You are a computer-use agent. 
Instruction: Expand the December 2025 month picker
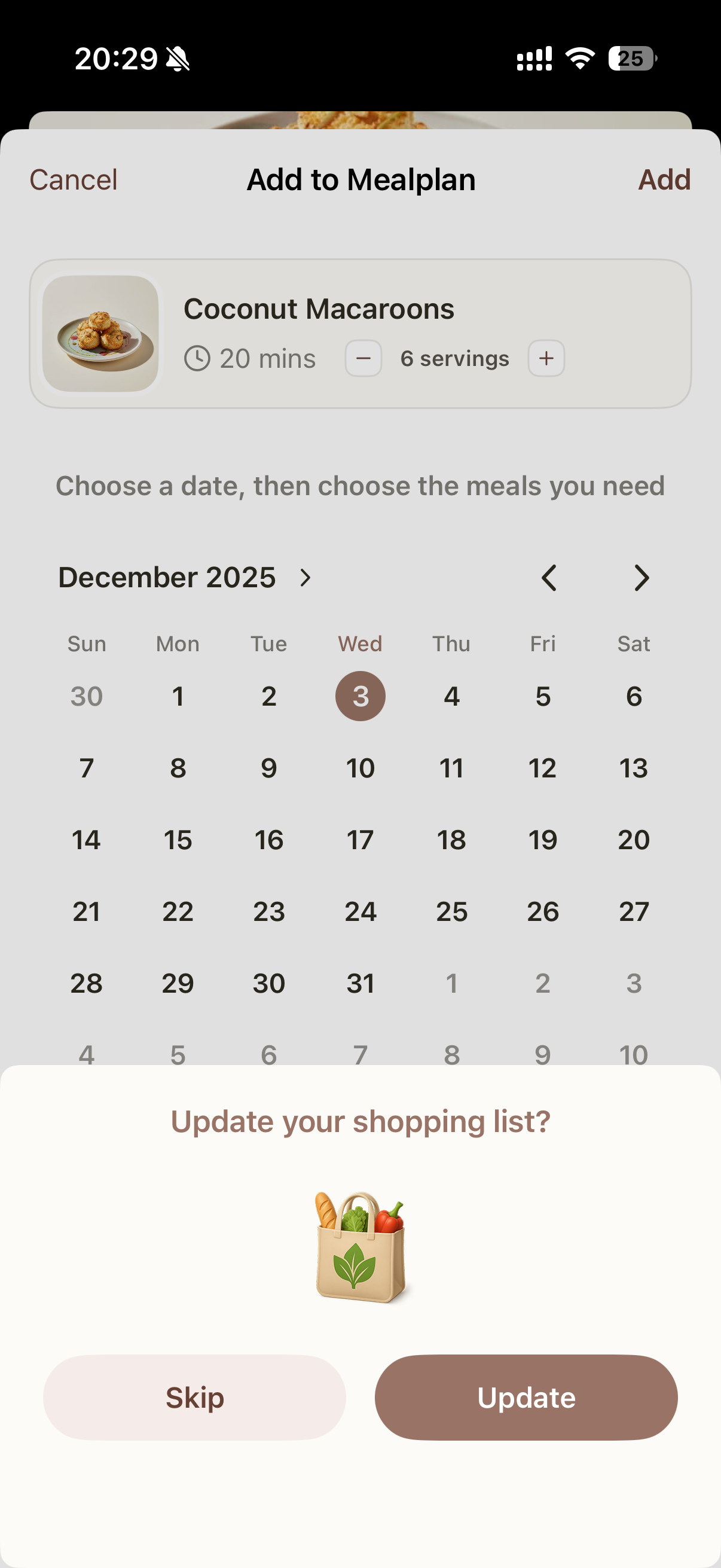[x=185, y=577]
